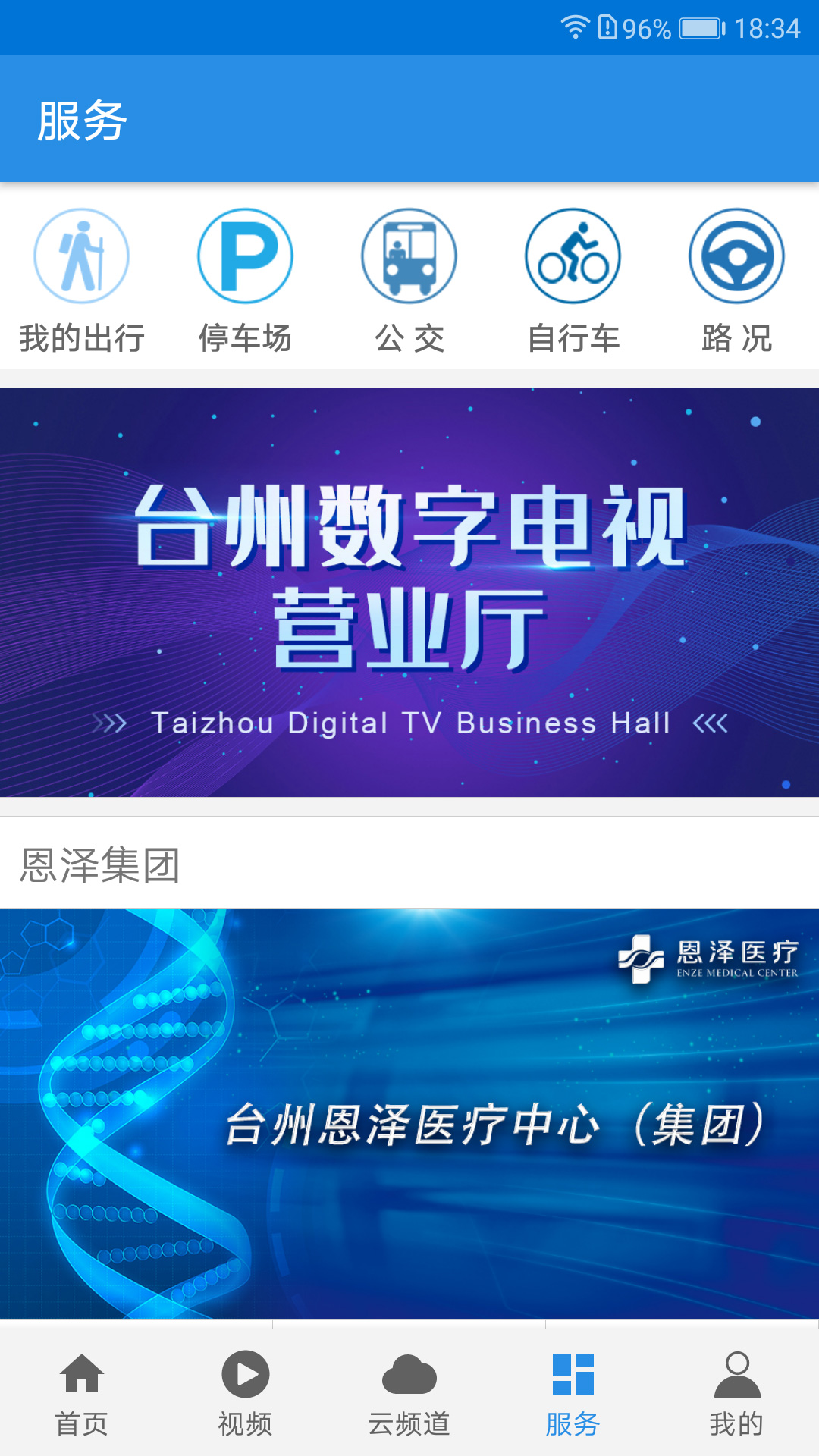Image resolution: width=819 pixels, height=1456 pixels.
Task: Open the 自行车 bicycle service
Action: point(573,279)
